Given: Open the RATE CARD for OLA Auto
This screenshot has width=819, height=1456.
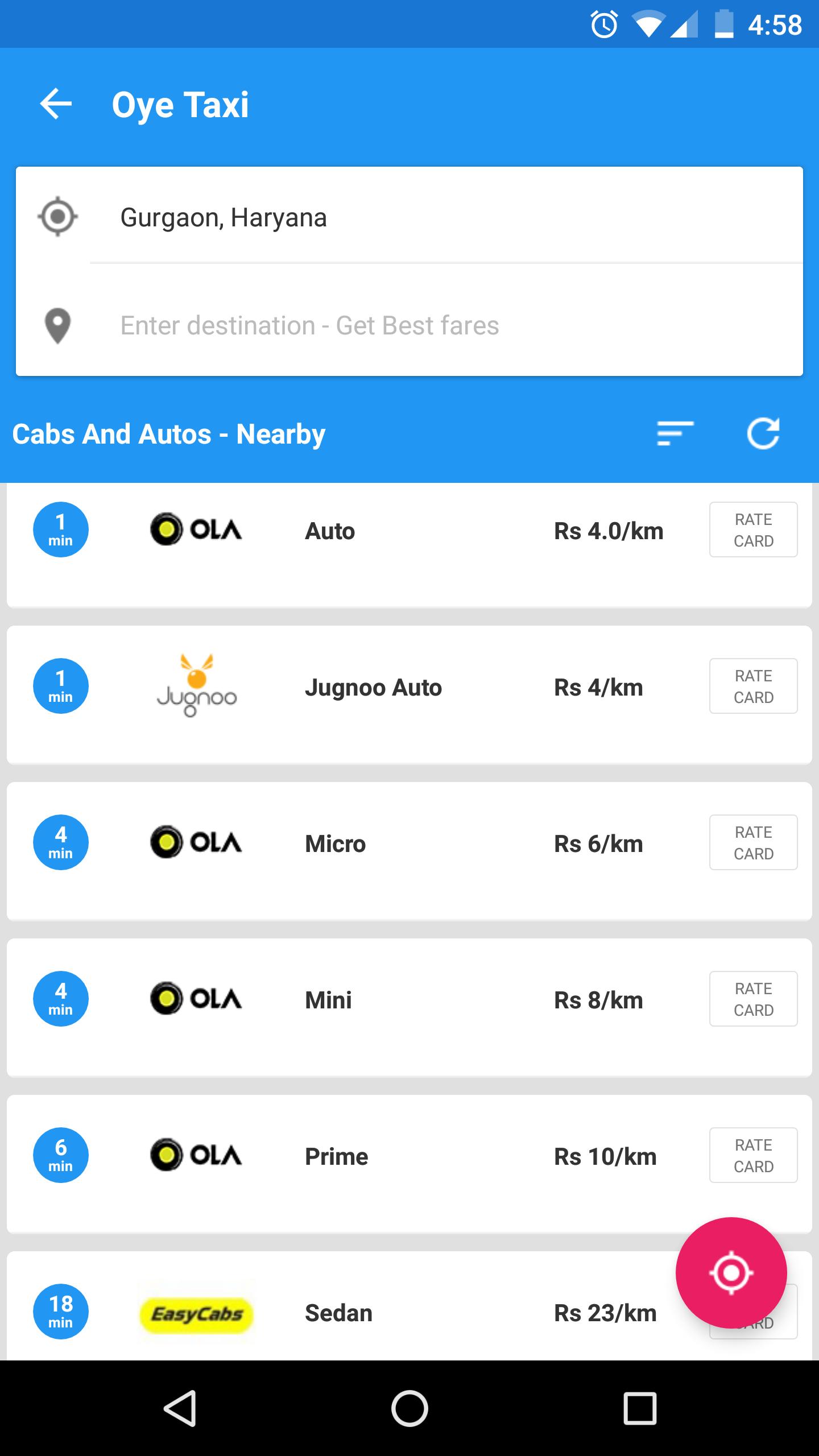Looking at the screenshot, I should [753, 530].
